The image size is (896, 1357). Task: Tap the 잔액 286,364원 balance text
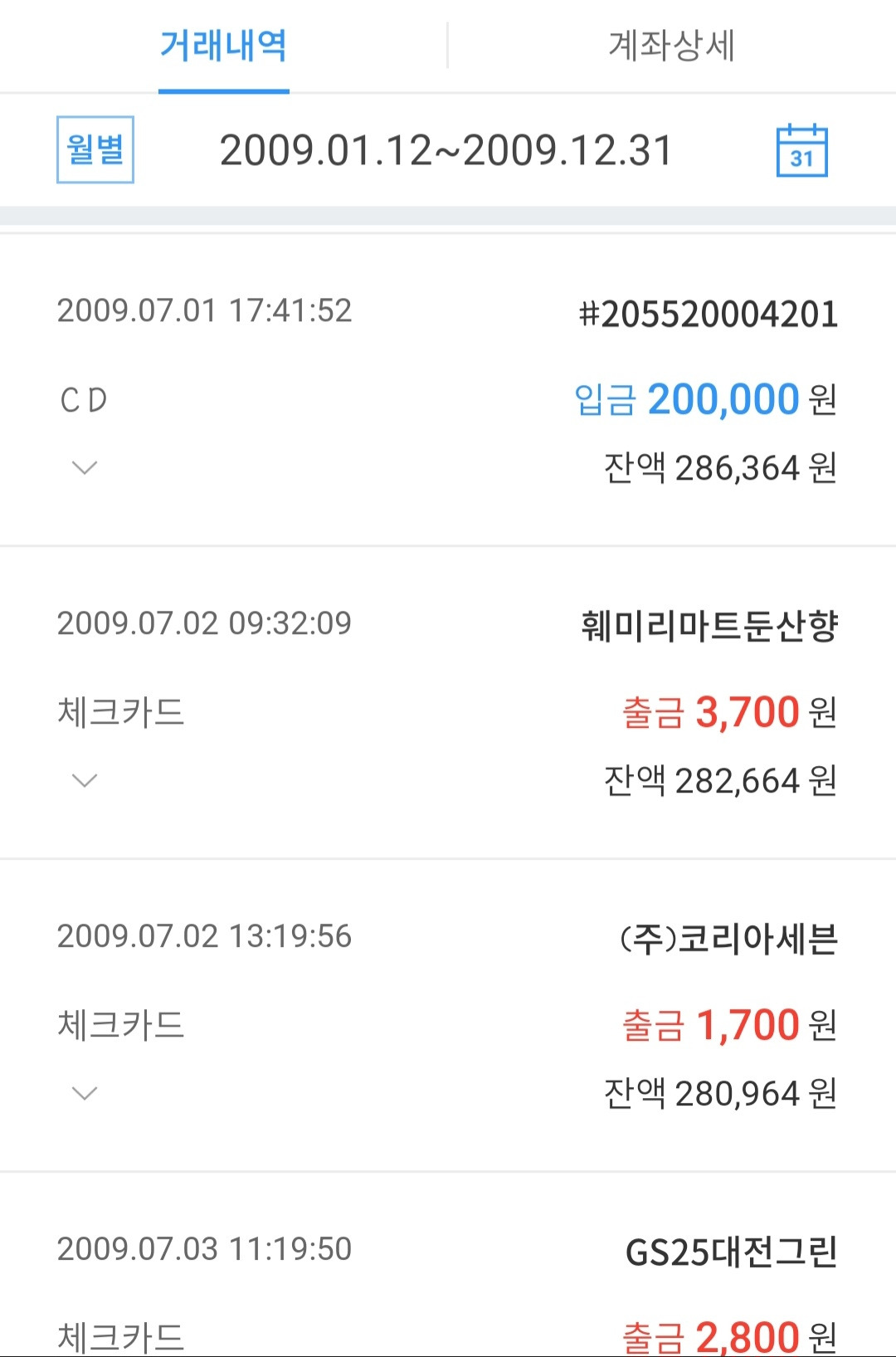pos(718,467)
